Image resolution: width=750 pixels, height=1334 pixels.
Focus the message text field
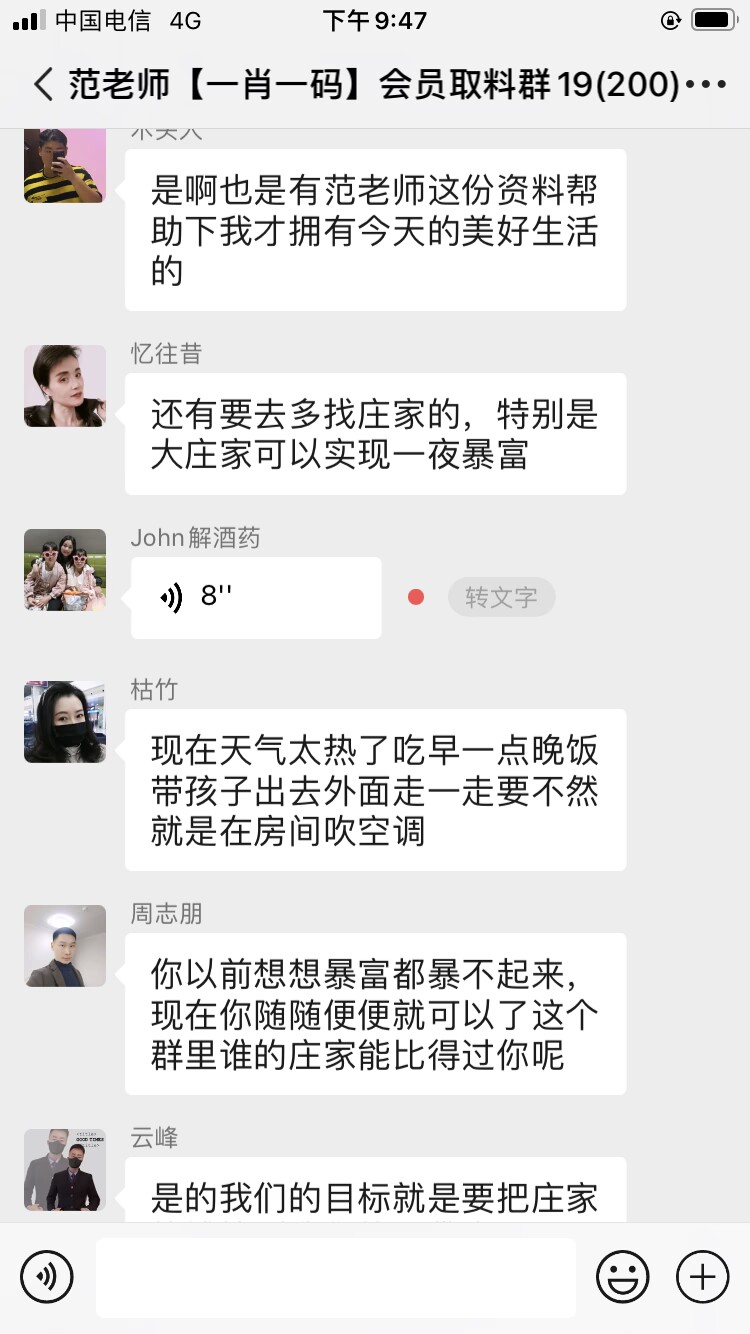click(336, 1277)
